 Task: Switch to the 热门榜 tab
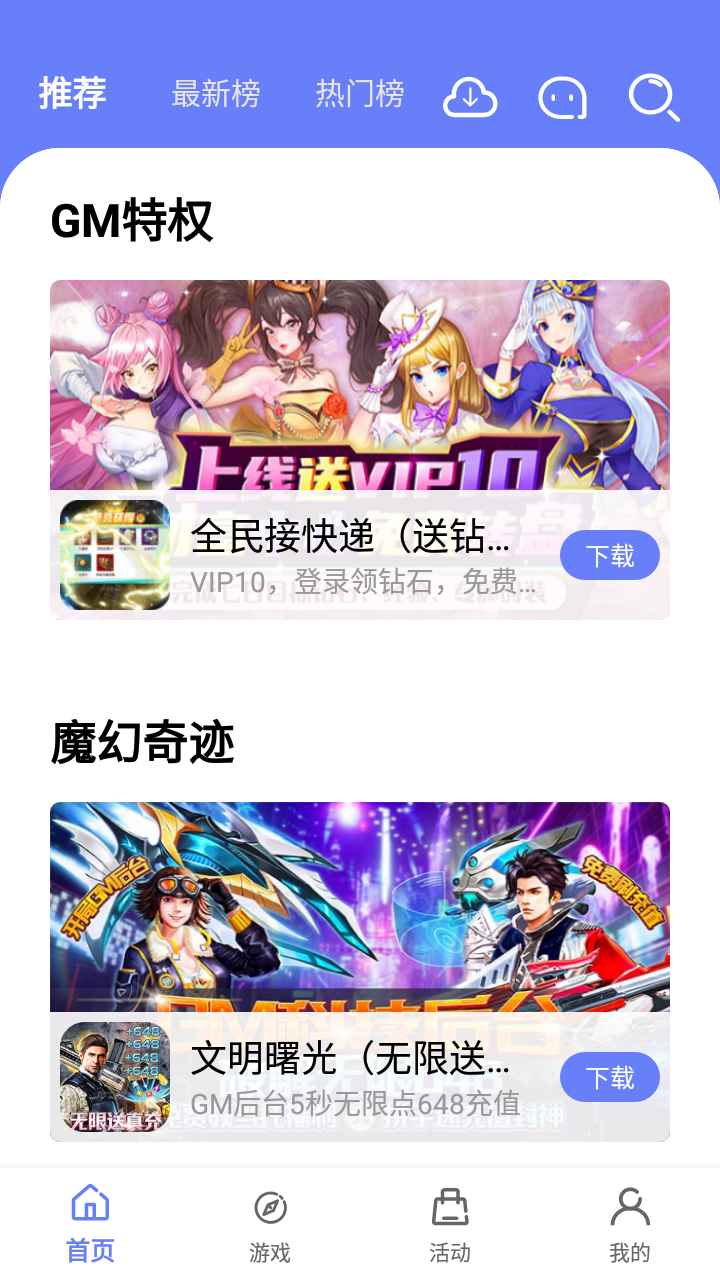tap(360, 94)
